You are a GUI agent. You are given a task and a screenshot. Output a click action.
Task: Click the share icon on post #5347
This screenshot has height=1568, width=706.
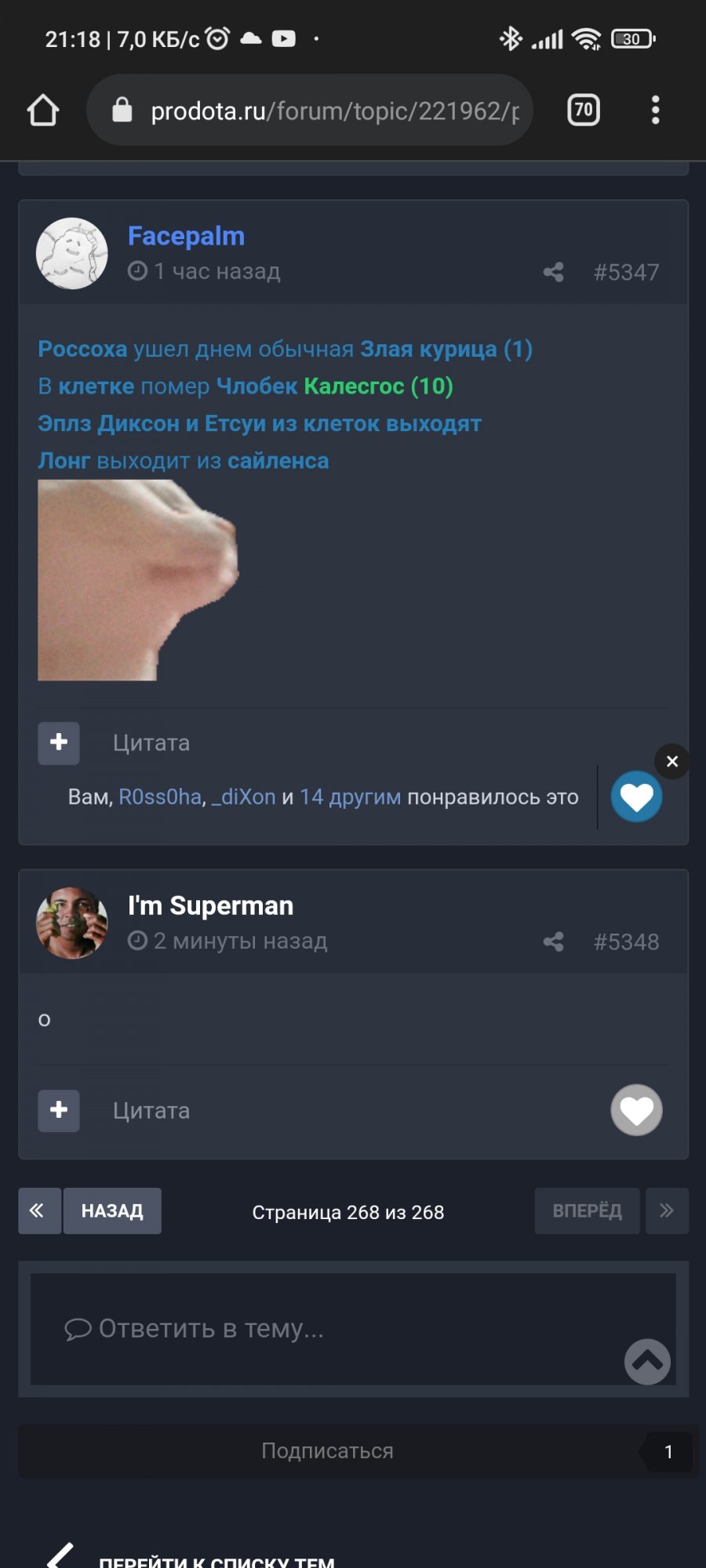pyautogui.click(x=552, y=272)
